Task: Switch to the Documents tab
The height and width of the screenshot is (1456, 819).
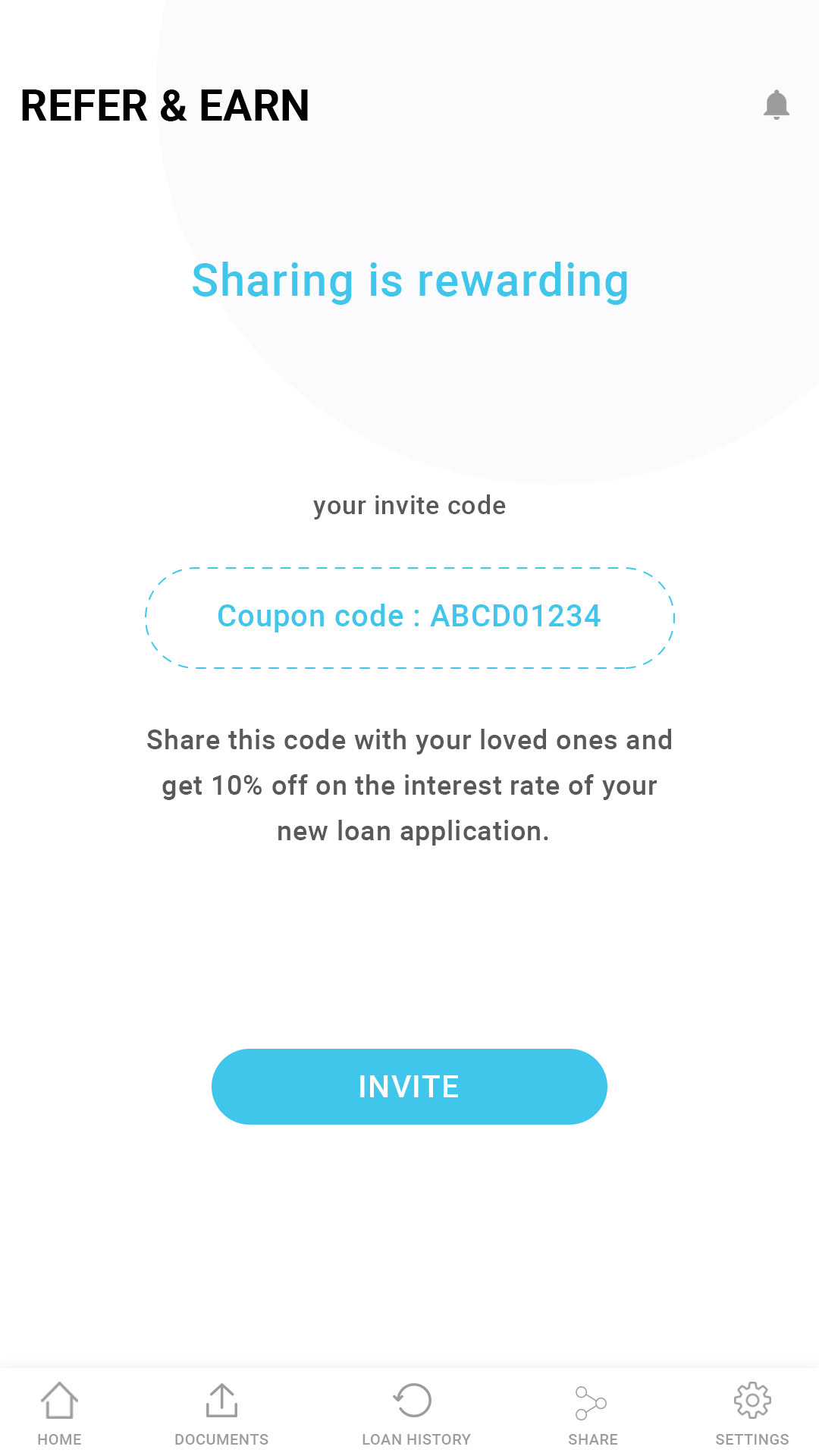Action: point(221,1414)
